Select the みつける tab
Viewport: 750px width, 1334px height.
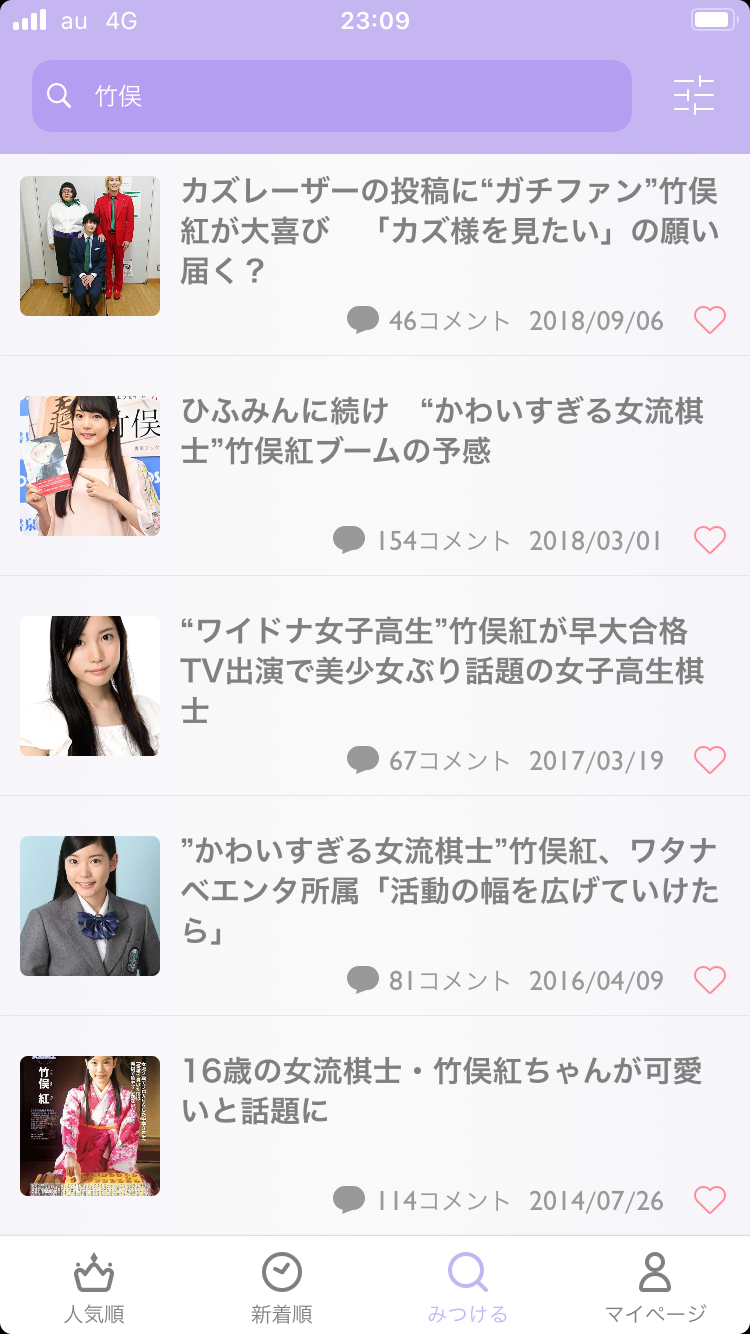(x=468, y=1288)
